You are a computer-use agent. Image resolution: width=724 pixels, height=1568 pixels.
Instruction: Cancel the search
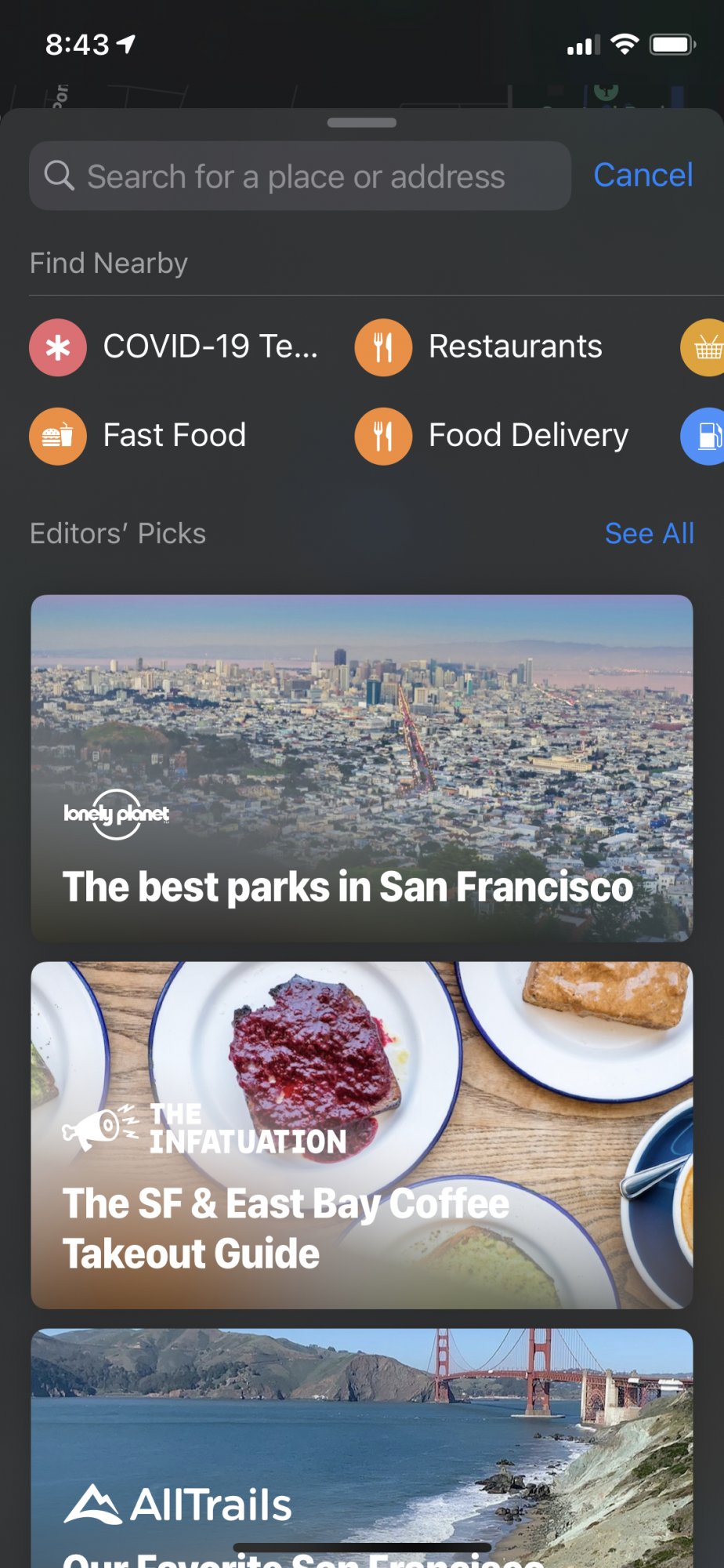tap(643, 175)
